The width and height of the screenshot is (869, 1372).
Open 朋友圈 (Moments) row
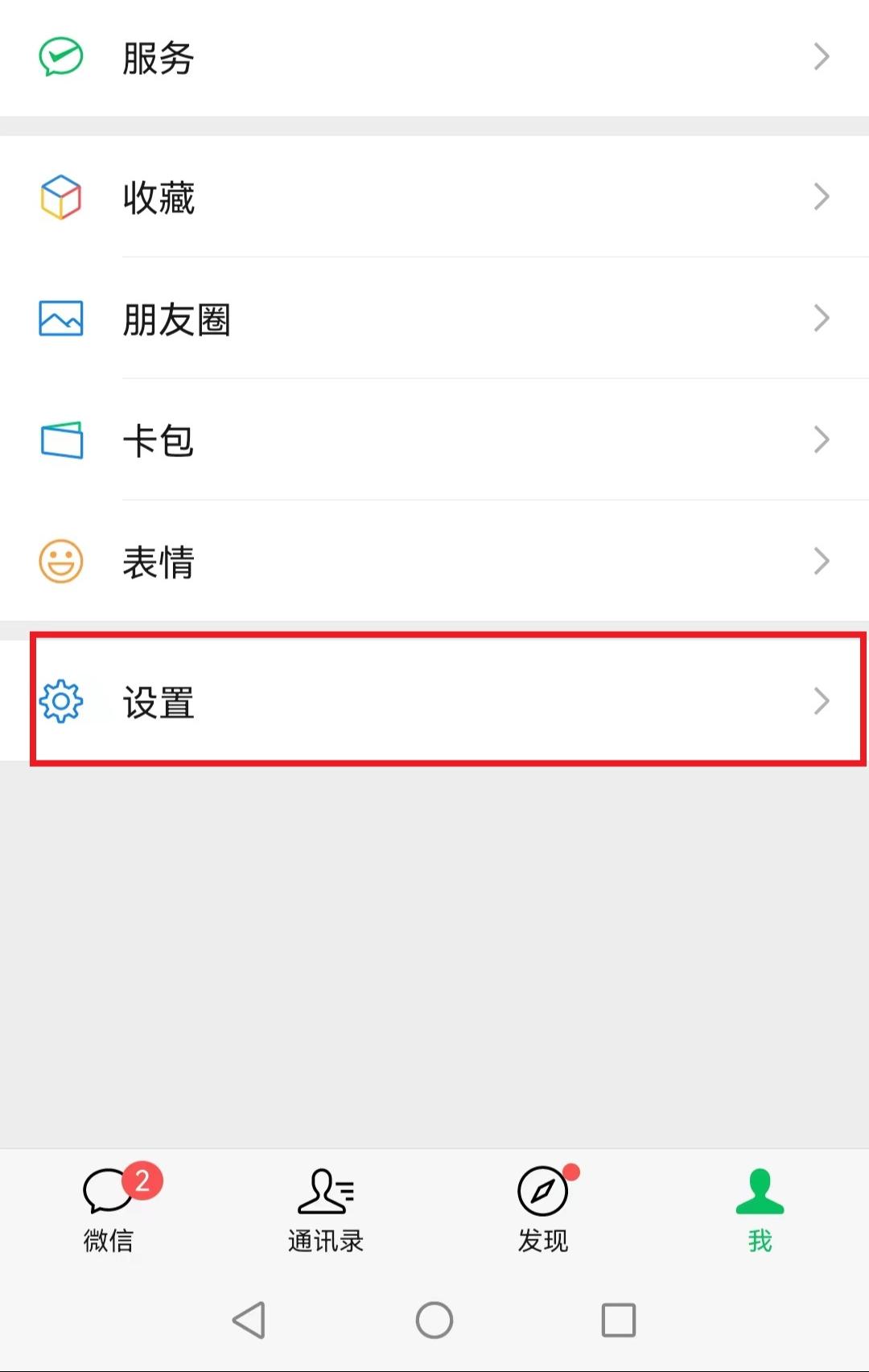click(434, 319)
